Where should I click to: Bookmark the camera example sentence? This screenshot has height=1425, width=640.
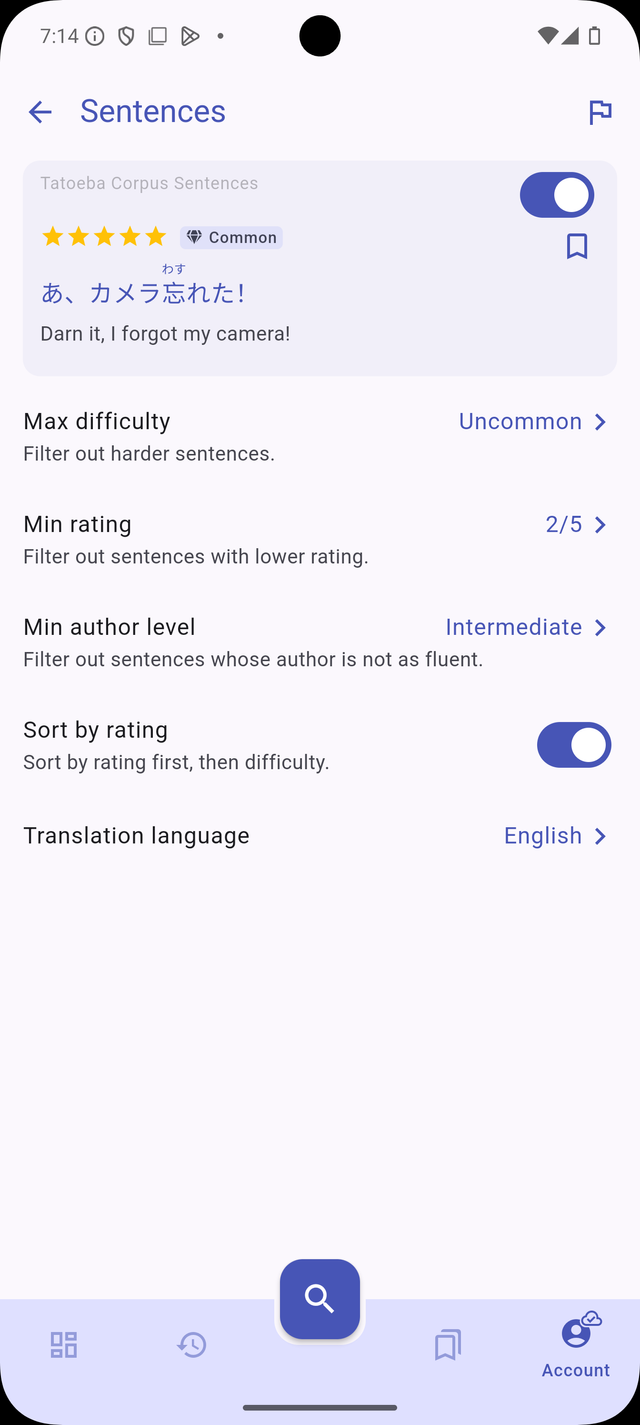pos(577,246)
